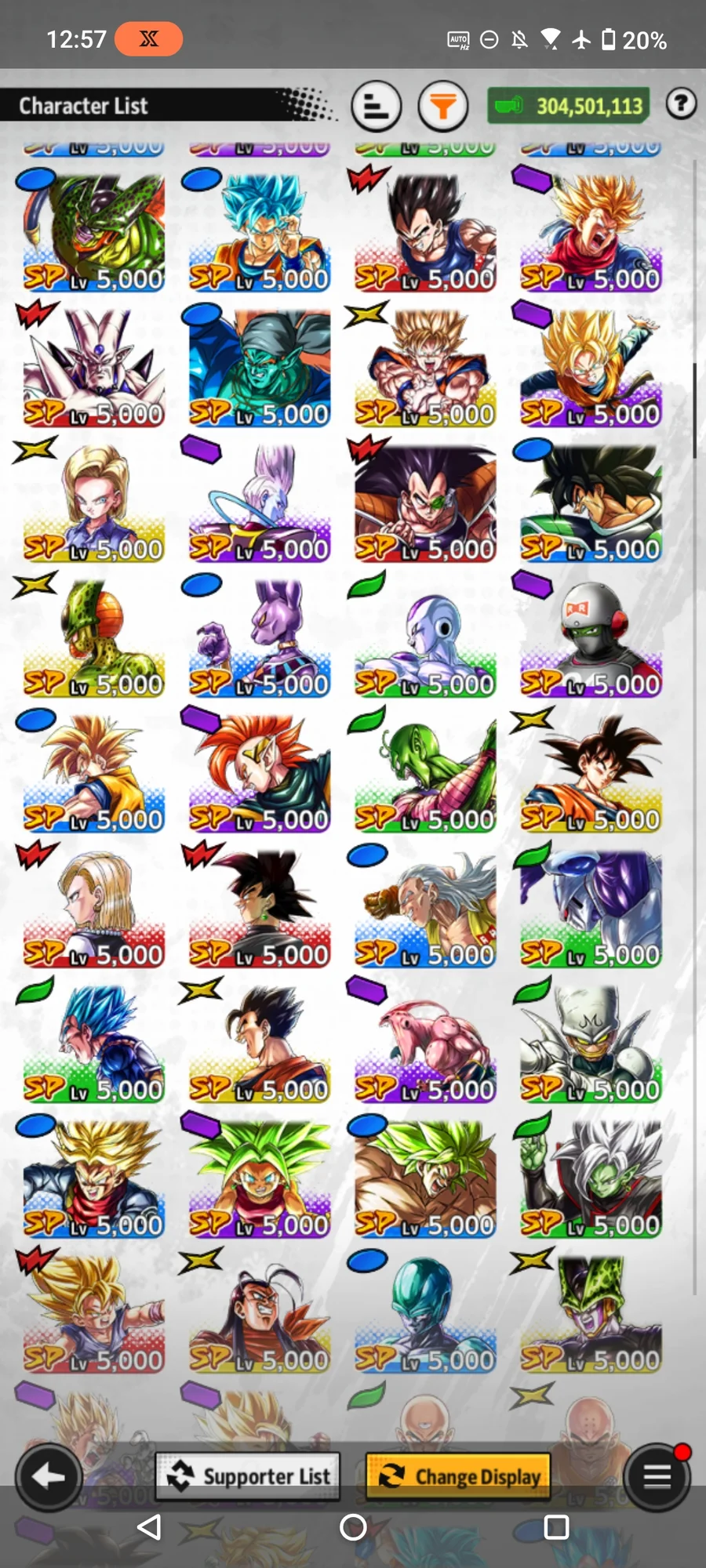
Task: Tap the Change Display button
Action: pos(458,1476)
